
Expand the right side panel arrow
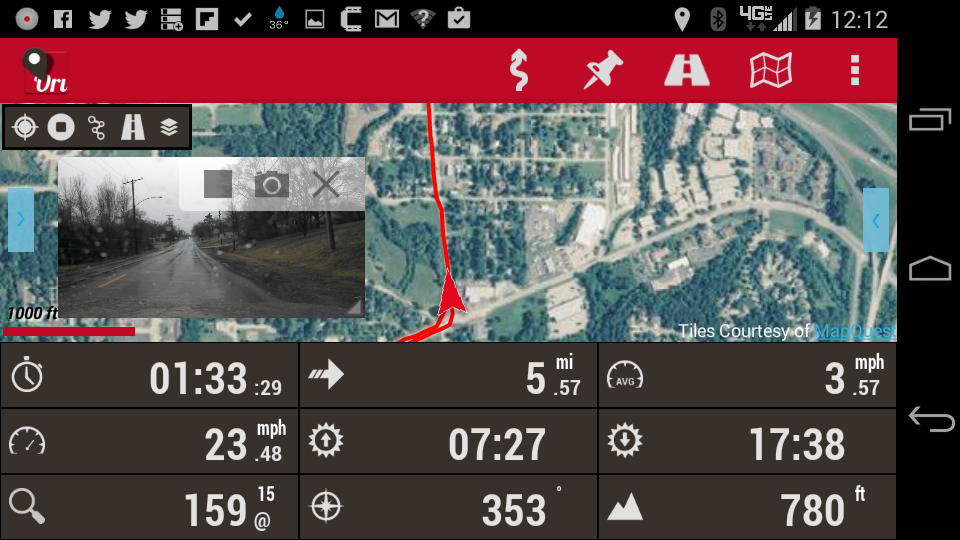pos(876,220)
